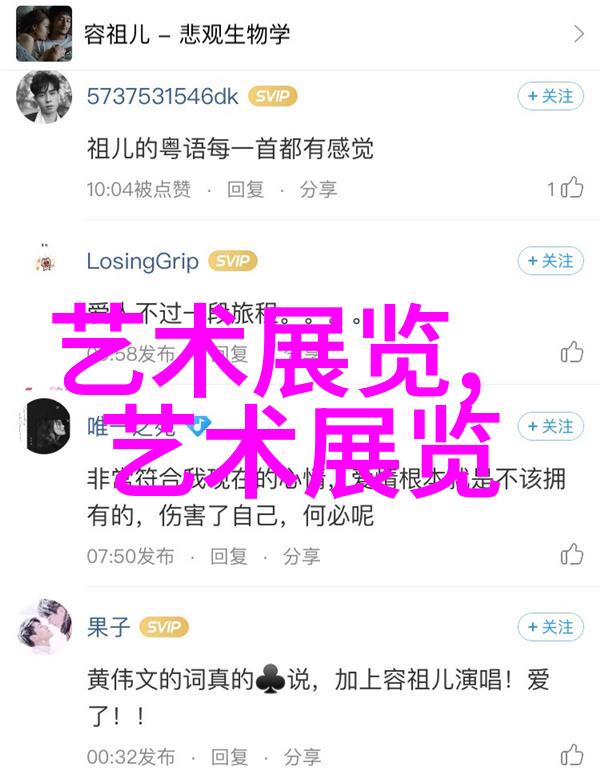Like LosingGrip's comment
This screenshot has height=778, width=600.
571,352
